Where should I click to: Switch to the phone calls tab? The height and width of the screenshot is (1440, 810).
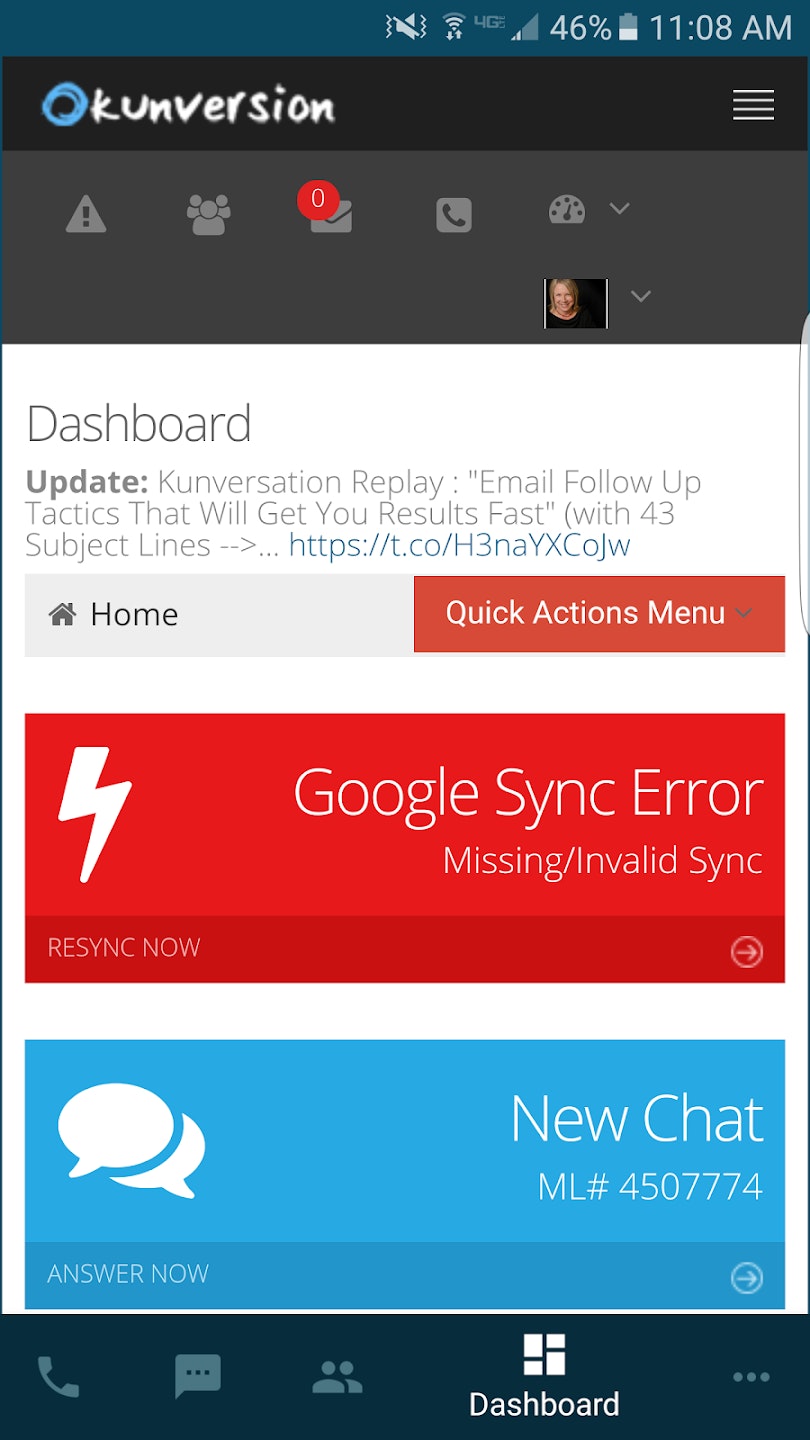58,1377
